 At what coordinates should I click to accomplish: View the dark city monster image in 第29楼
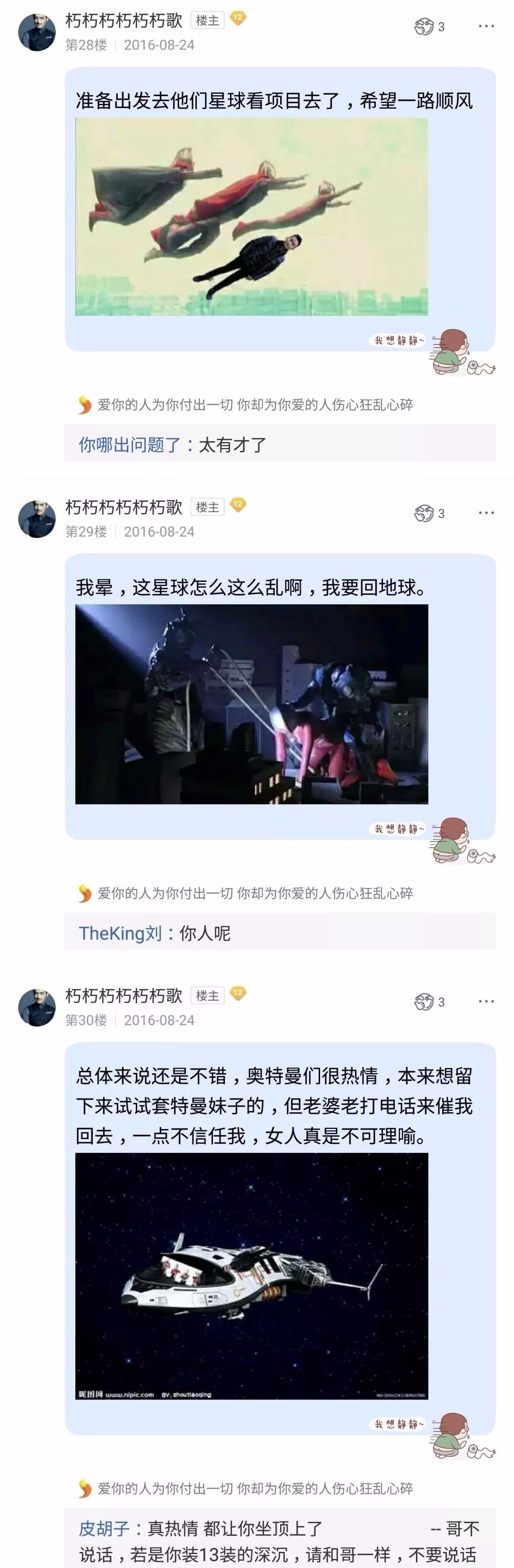click(252, 704)
